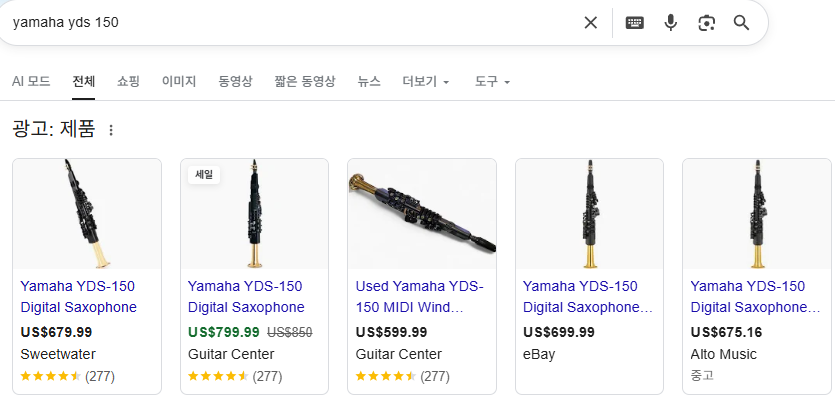Show 뉴스 results
The width and height of the screenshot is (835, 402).
(x=369, y=81)
